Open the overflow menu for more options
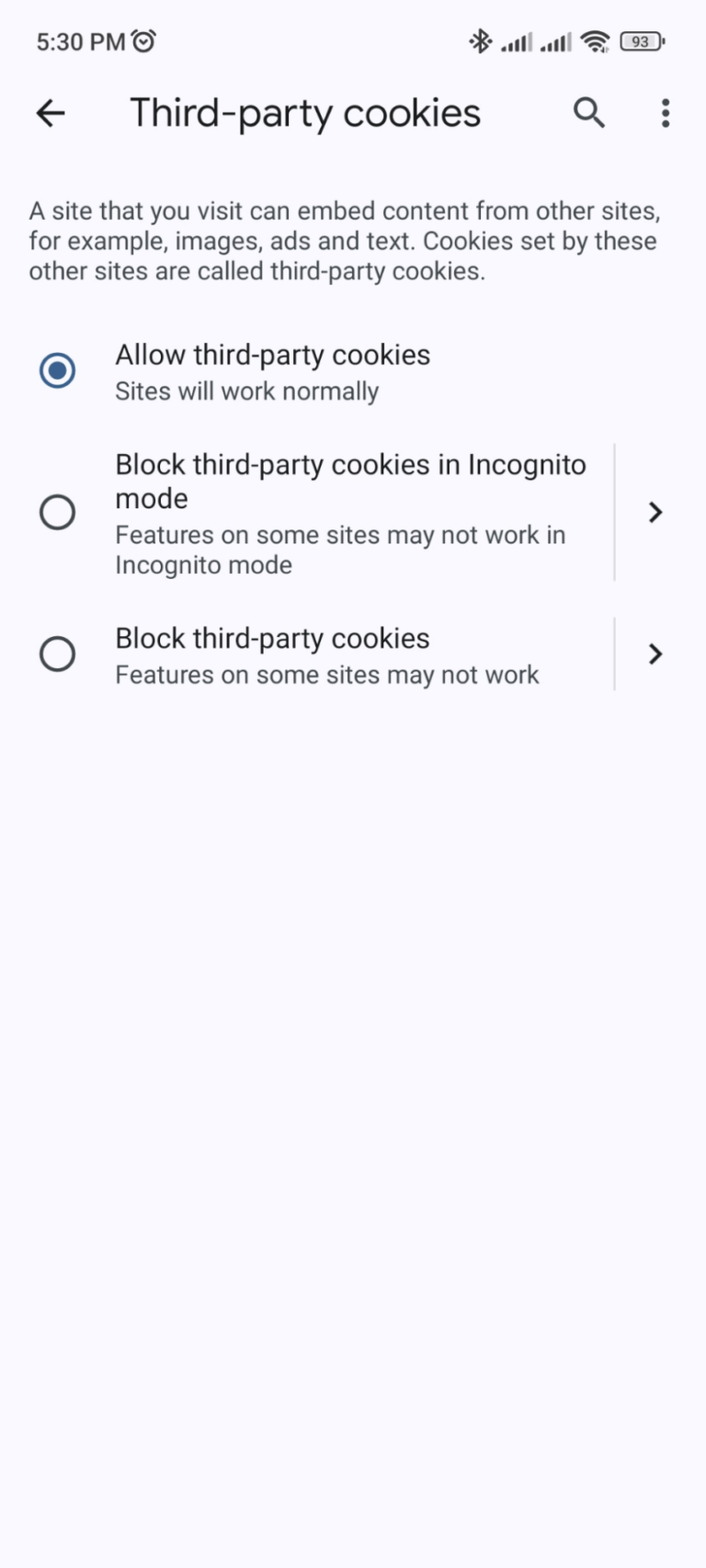 click(665, 113)
